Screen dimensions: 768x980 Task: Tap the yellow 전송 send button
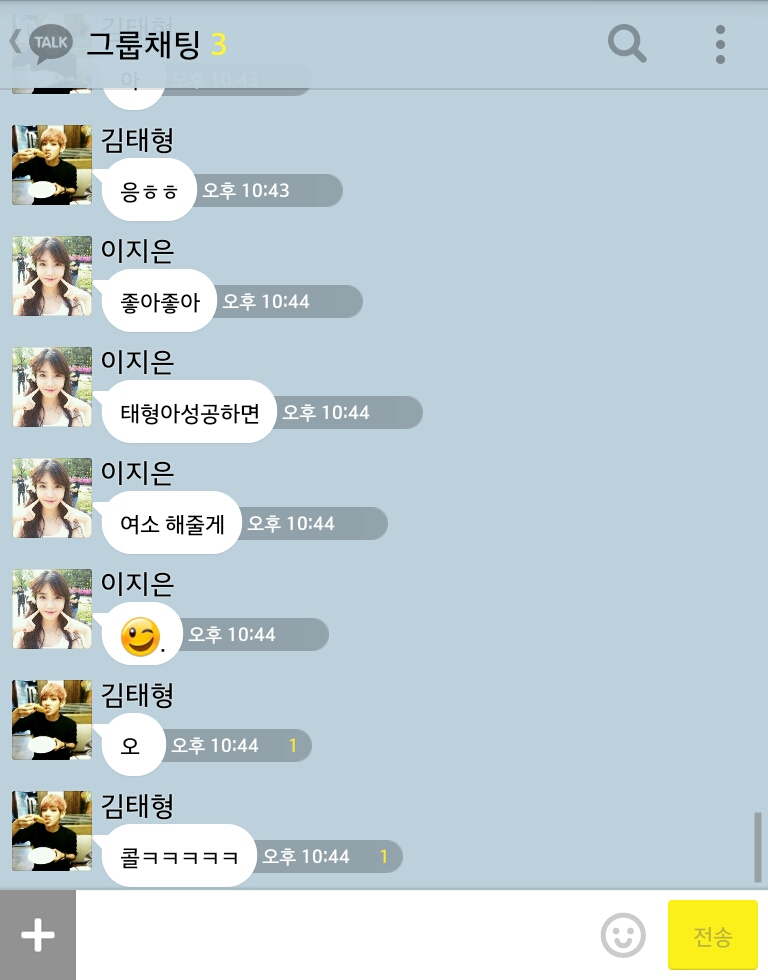[x=712, y=936]
